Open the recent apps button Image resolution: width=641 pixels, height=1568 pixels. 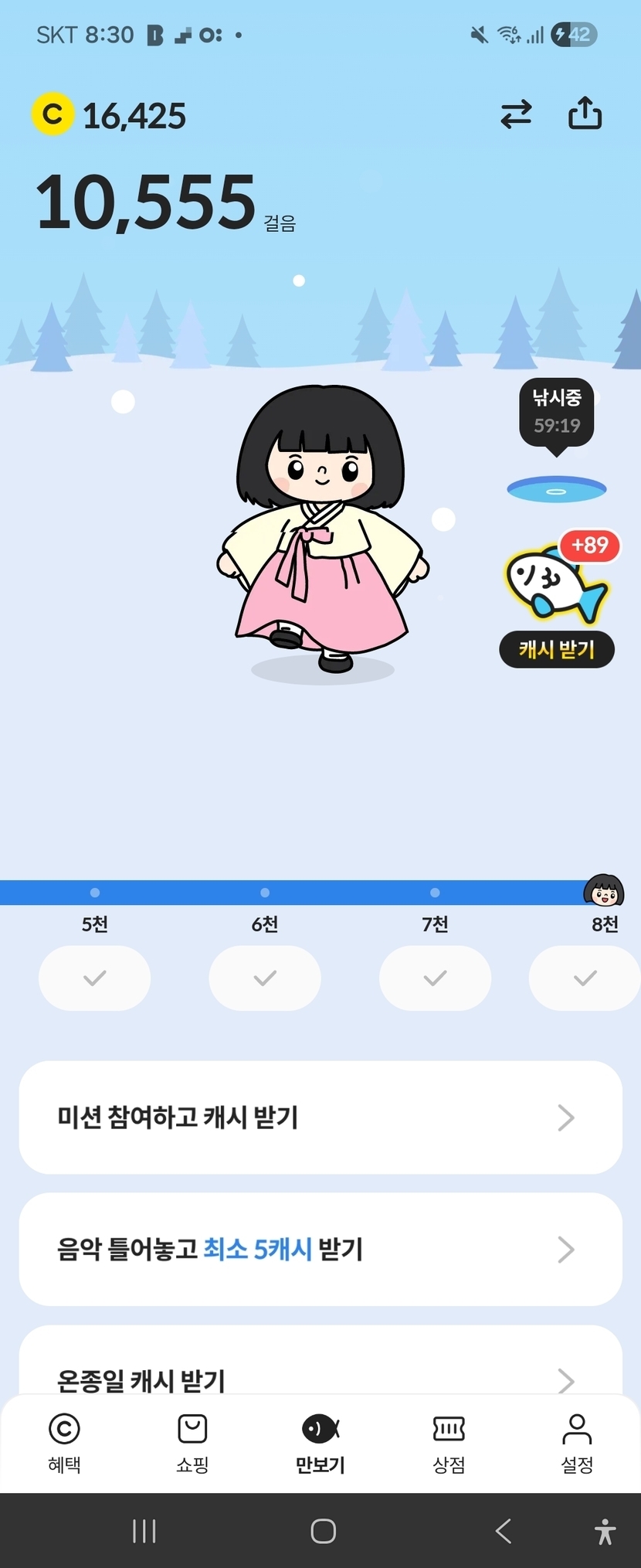[x=144, y=1531]
